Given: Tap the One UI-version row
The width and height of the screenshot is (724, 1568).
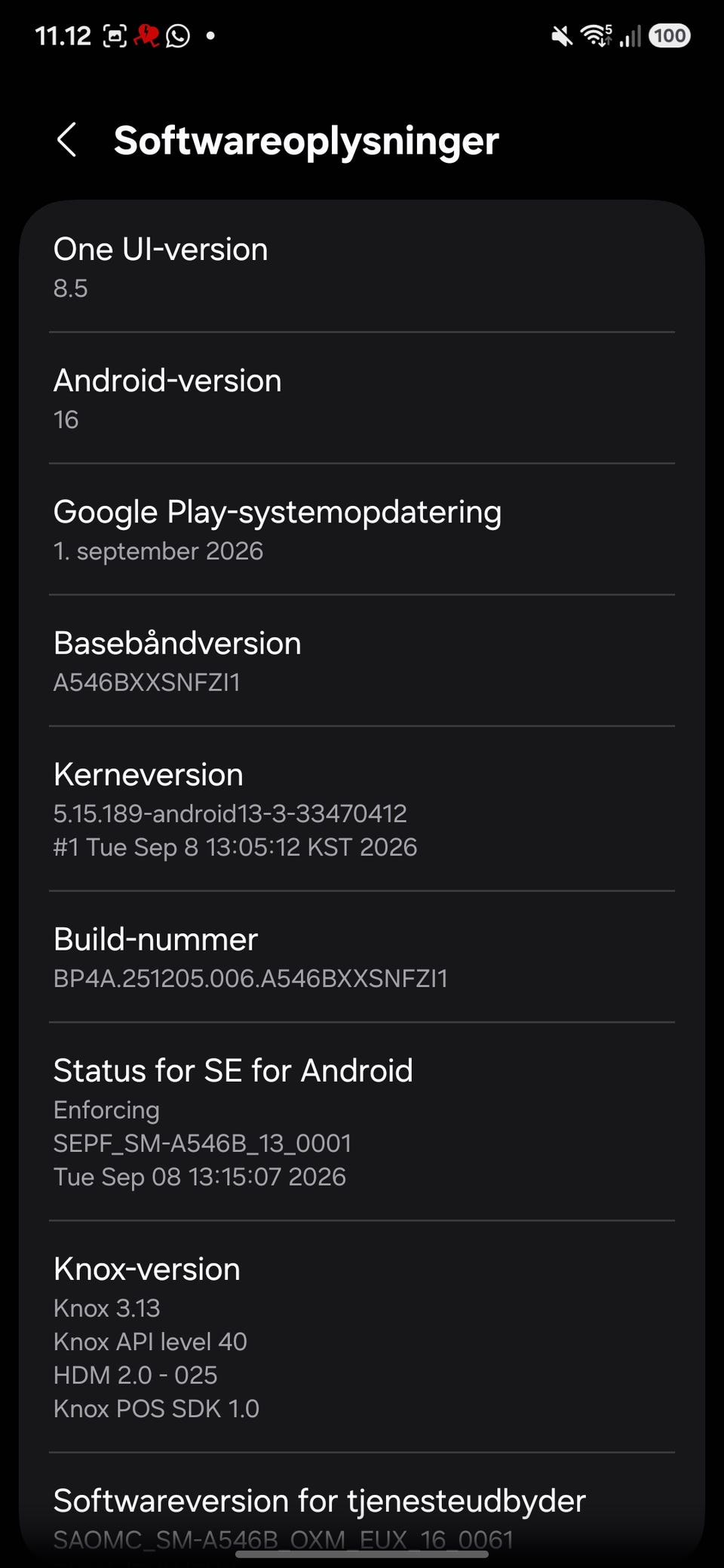Looking at the screenshot, I should point(362,267).
